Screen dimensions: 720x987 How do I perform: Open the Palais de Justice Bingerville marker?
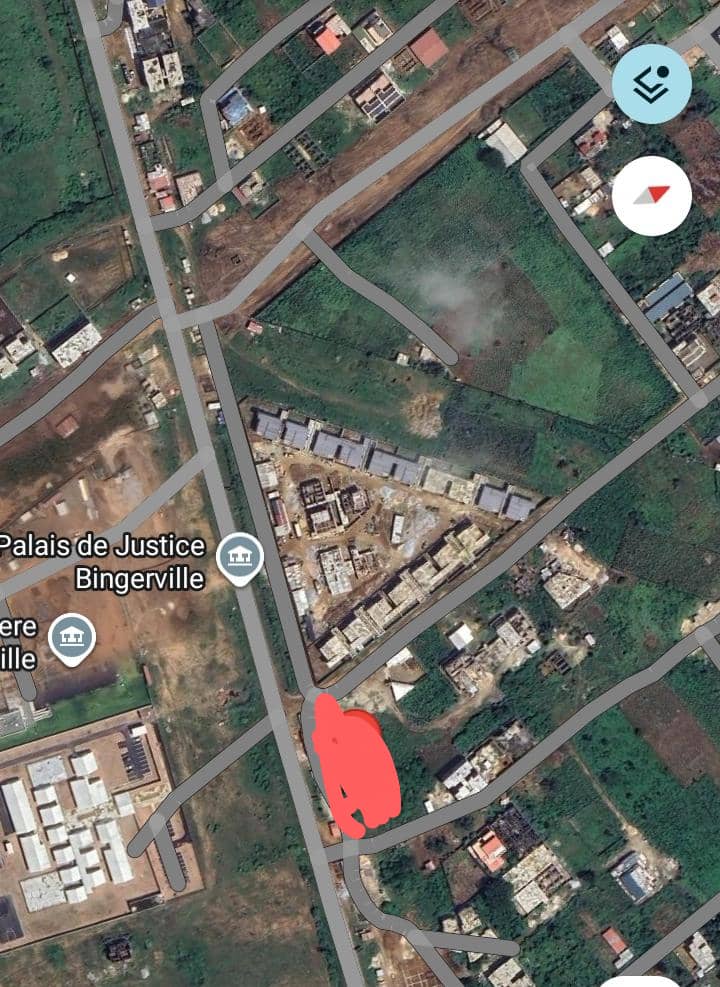(239, 558)
